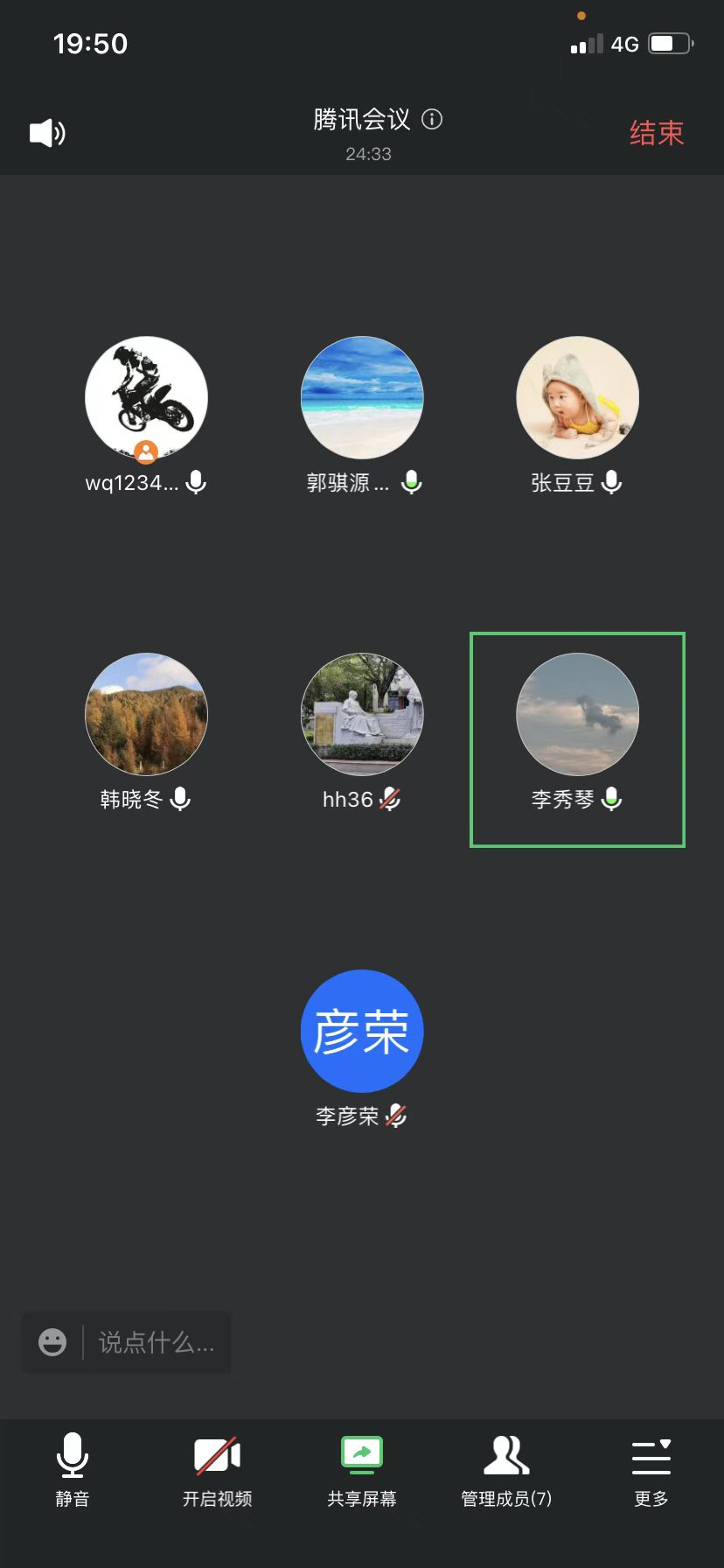The image size is (724, 1568).
Task: Select participant 韩晓冬's avatar
Action: pos(146,714)
